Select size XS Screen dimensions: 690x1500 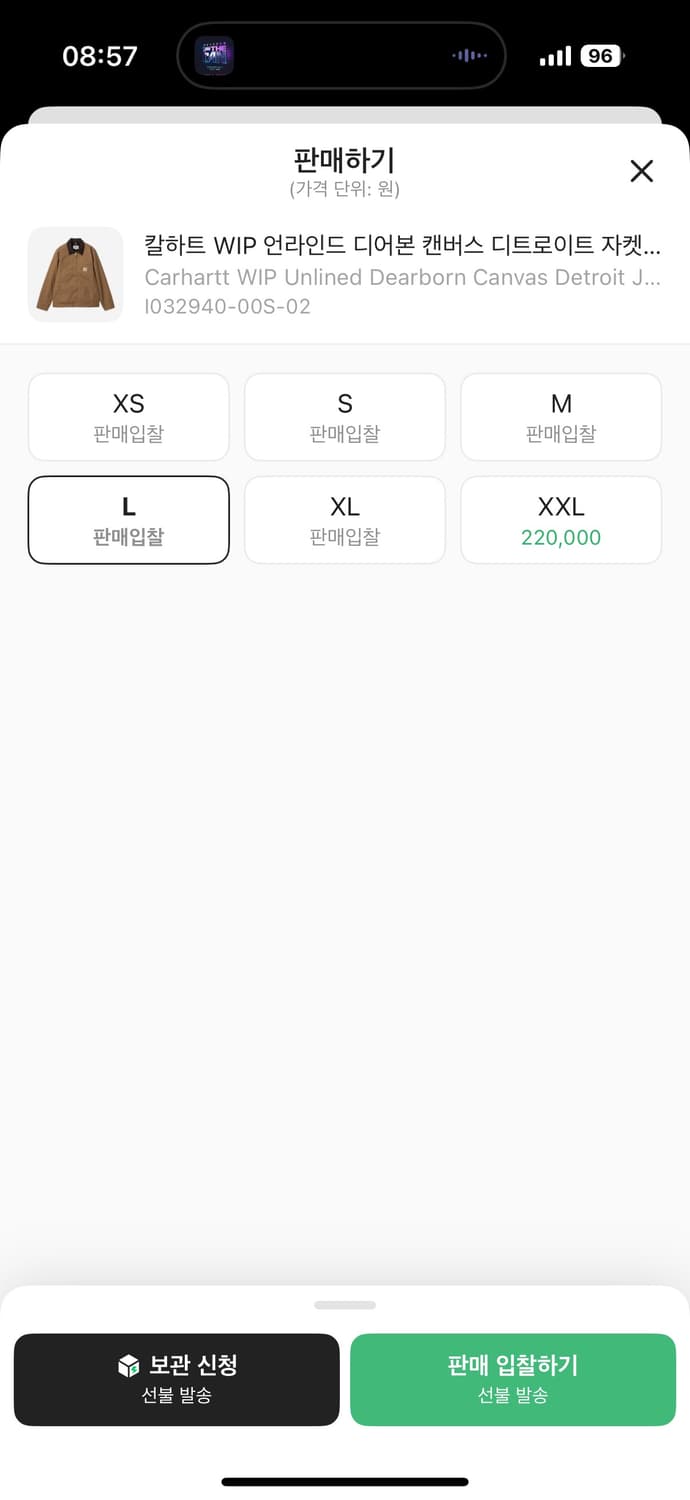pyautogui.click(x=129, y=417)
